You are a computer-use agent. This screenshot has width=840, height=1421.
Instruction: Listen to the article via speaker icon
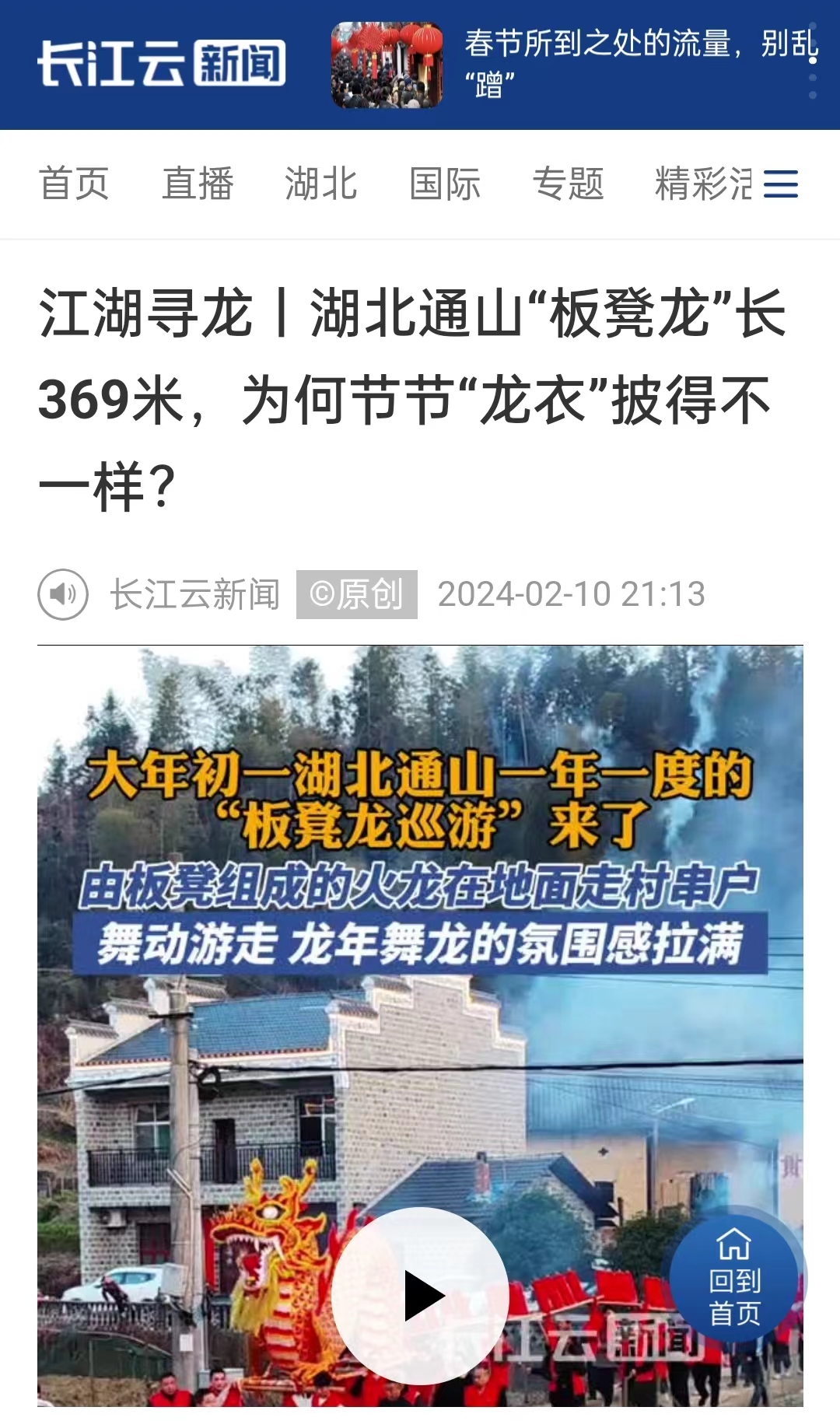point(63,594)
